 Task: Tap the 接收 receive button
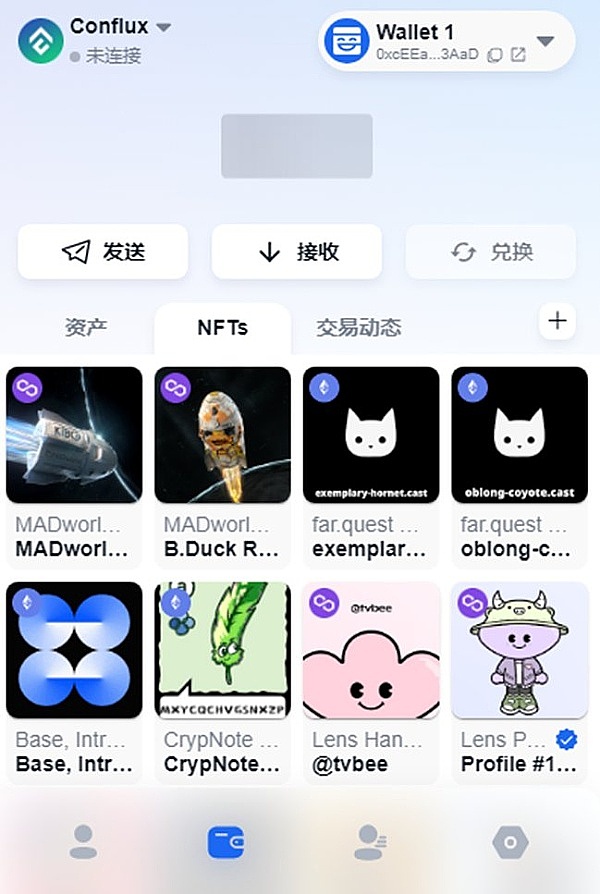[297, 252]
